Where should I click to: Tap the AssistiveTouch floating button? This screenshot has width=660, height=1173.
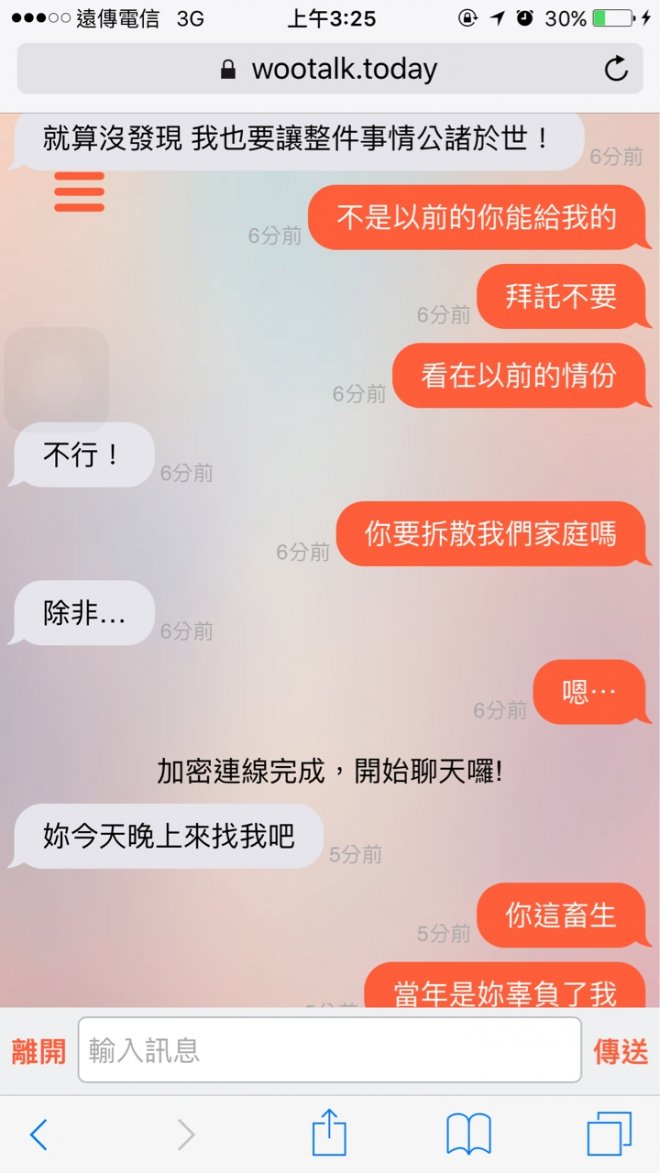[x=56, y=379]
